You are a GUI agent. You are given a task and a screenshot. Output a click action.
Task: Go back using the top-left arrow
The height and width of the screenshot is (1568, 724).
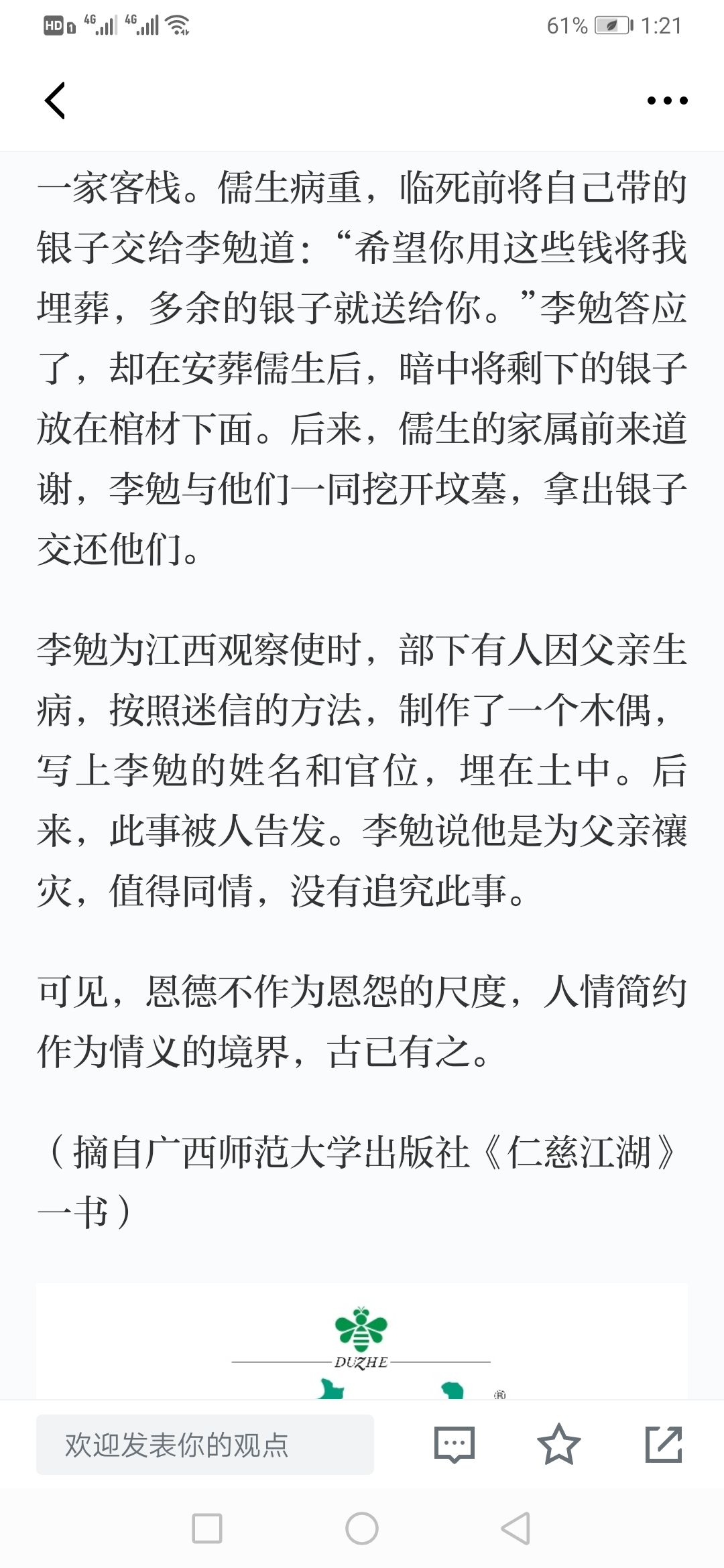[55, 101]
